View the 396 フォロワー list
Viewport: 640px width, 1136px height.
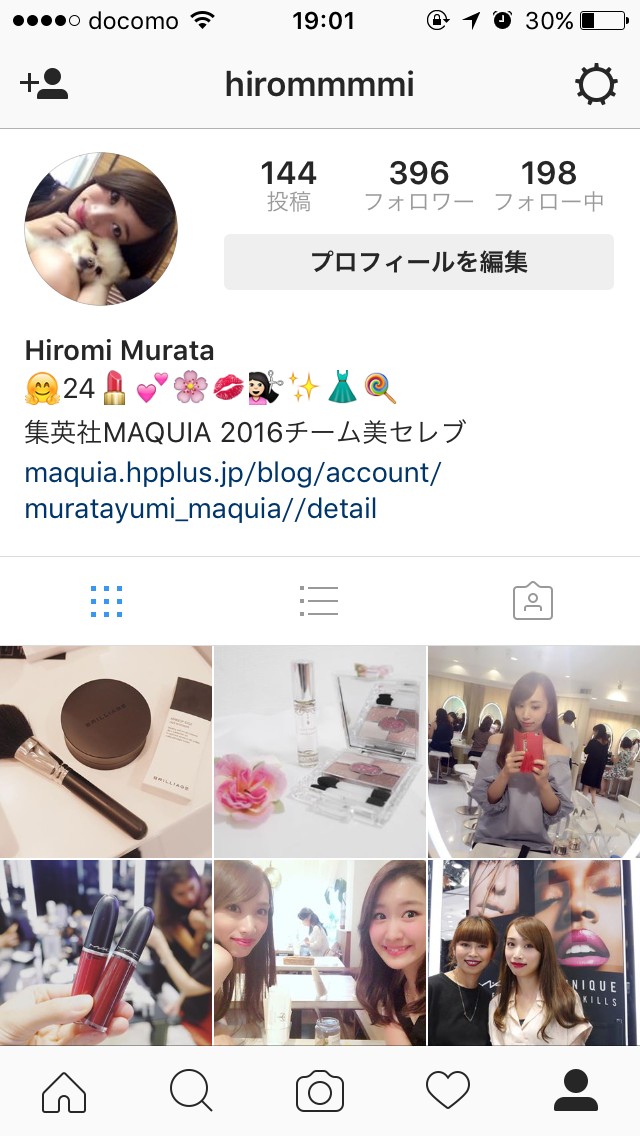pyautogui.click(x=418, y=186)
